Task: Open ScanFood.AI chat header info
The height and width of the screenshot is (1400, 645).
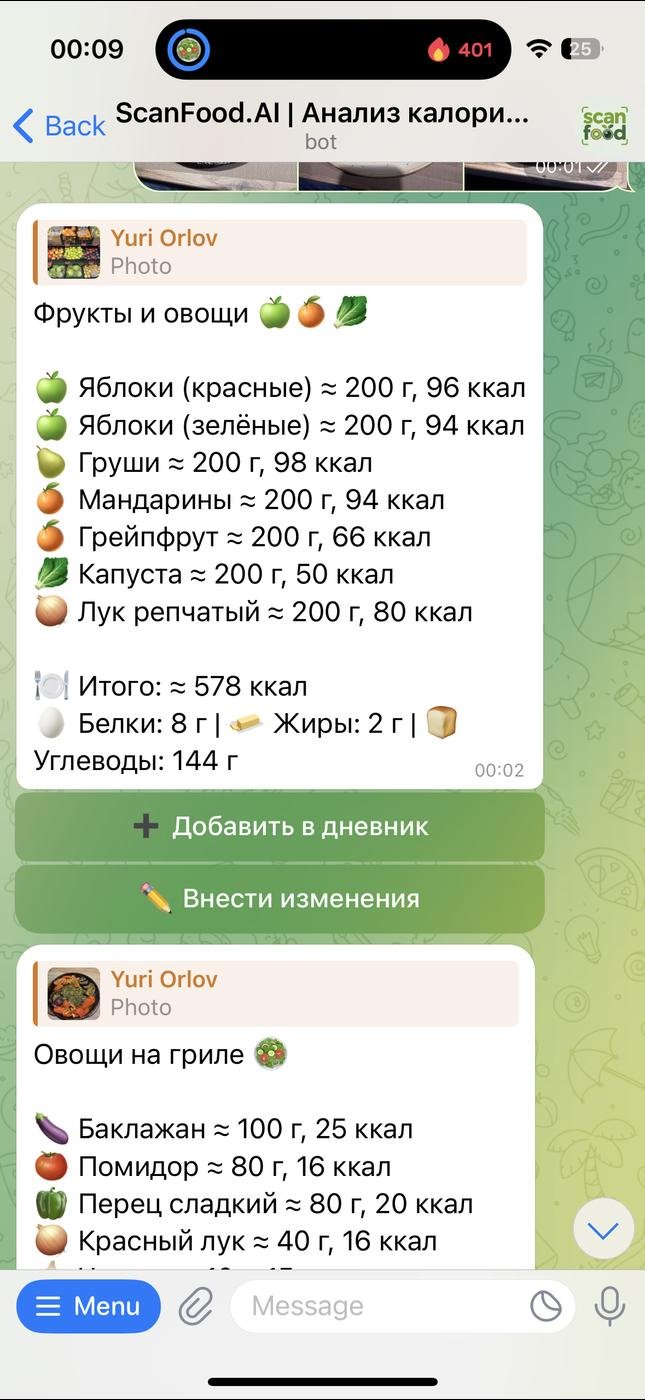Action: pyautogui.click(x=322, y=126)
